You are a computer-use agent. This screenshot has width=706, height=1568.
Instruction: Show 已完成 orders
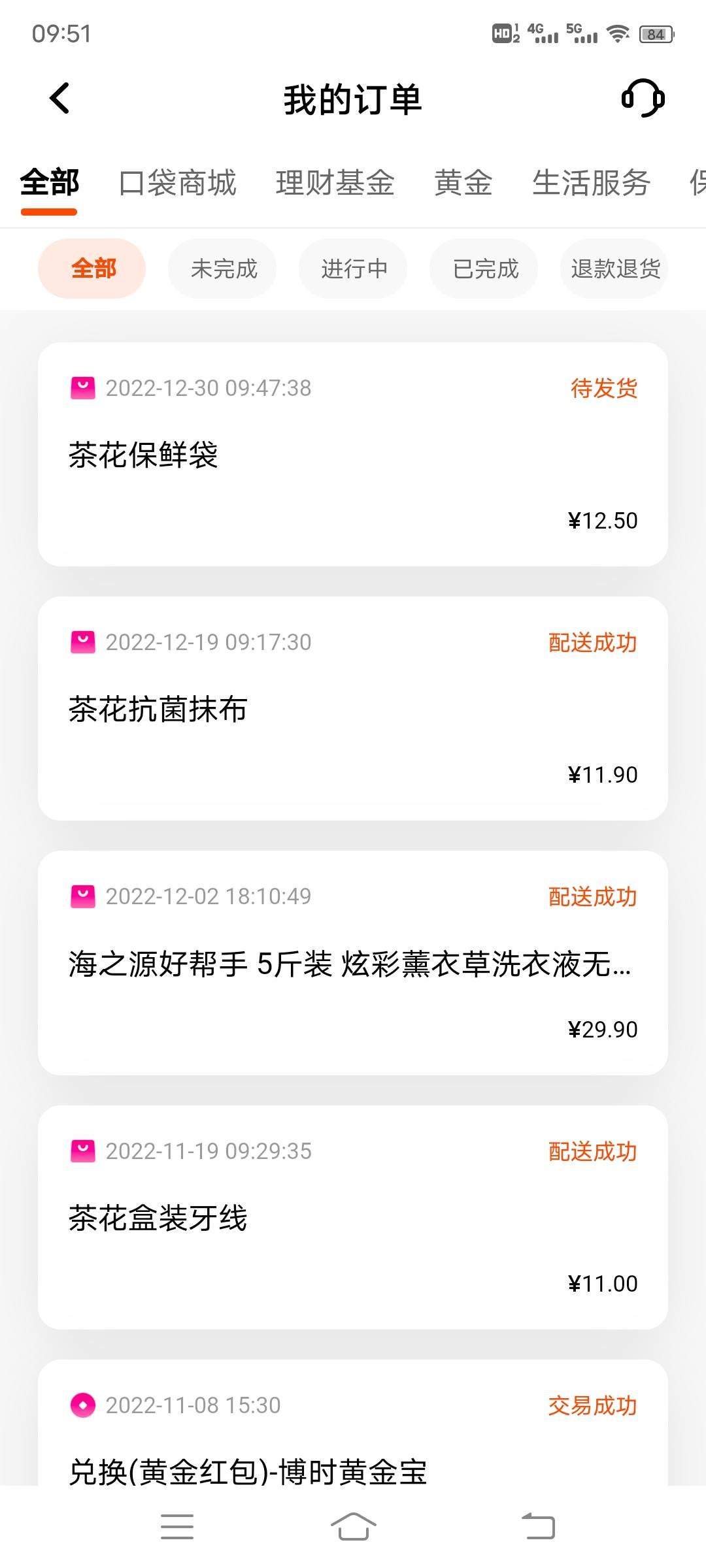tap(484, 269)
